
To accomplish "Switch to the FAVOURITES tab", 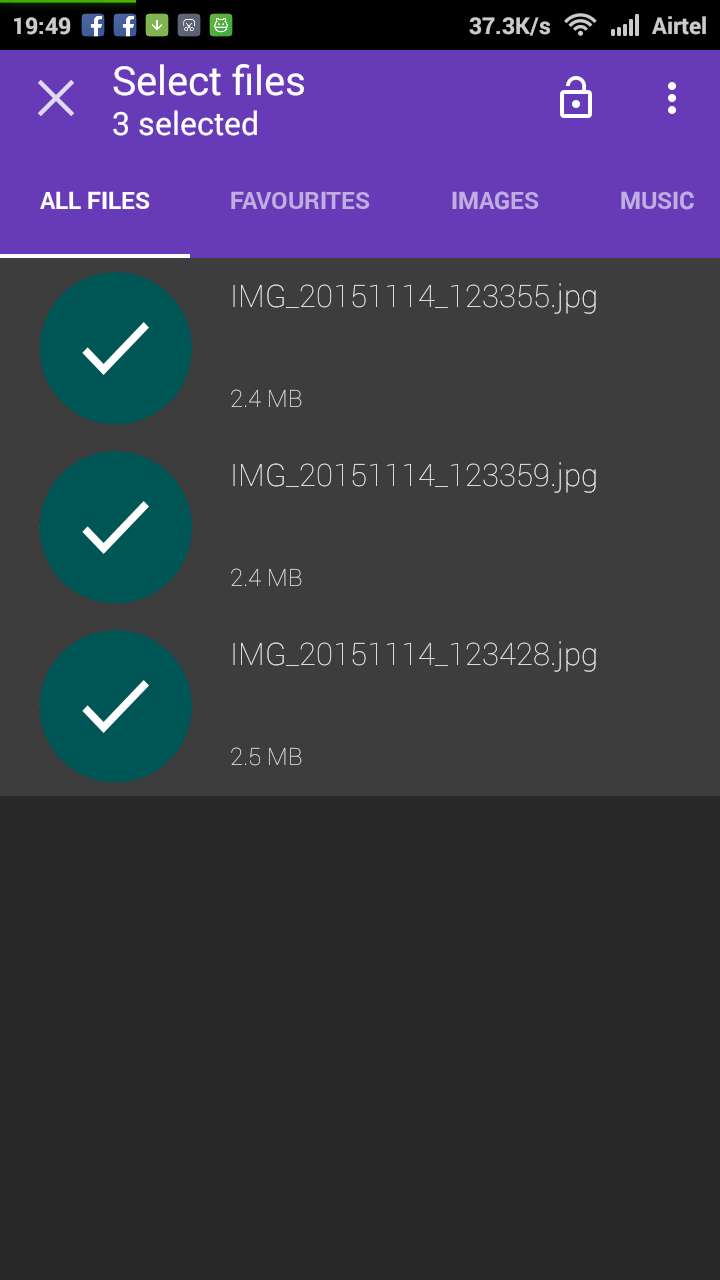I will point(299,200).
